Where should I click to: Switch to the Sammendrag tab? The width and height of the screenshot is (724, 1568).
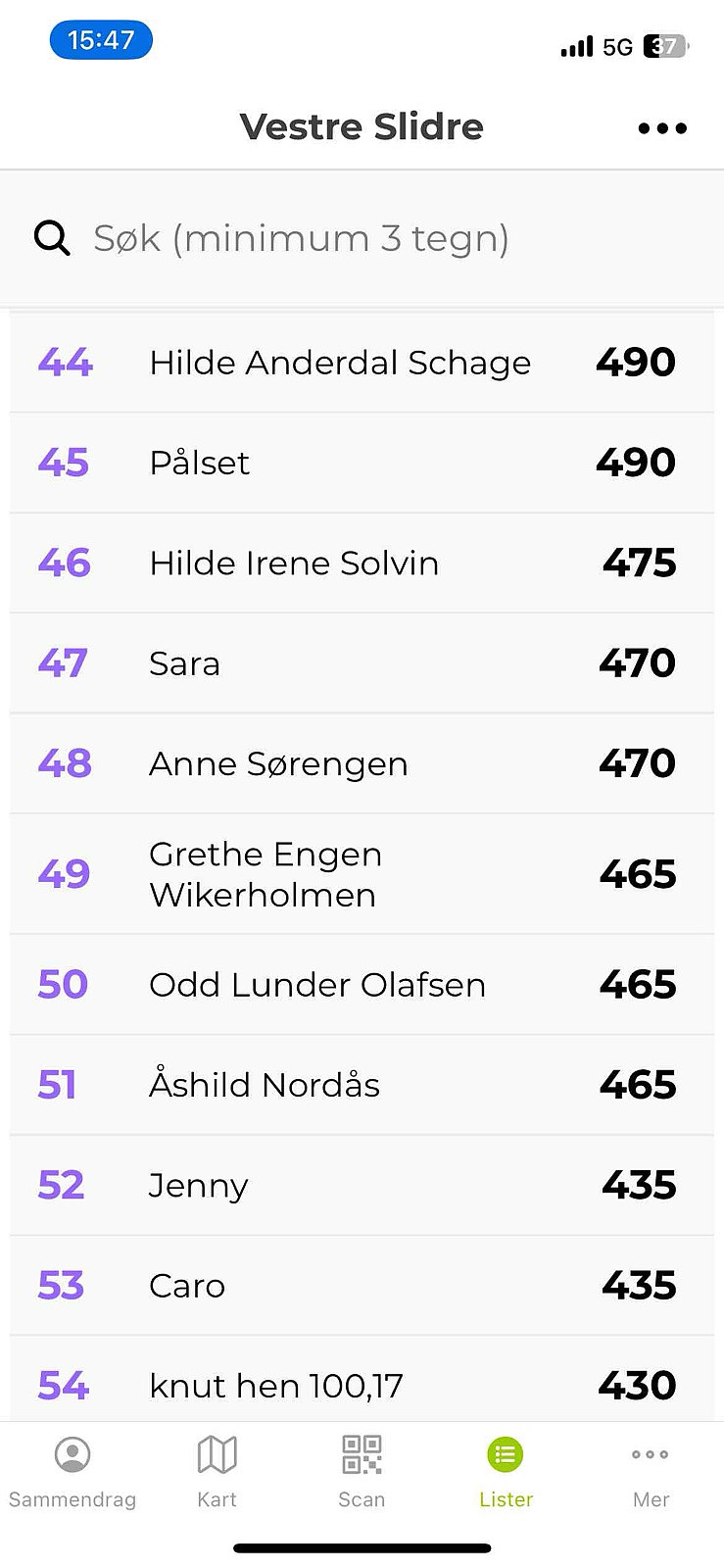pyautogui.click(x=72, y=1472)
